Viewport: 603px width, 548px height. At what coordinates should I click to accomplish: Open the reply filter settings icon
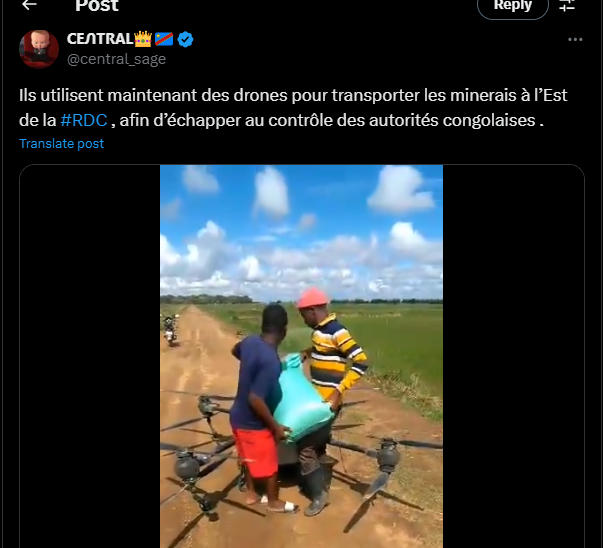(x=567, y=6)
